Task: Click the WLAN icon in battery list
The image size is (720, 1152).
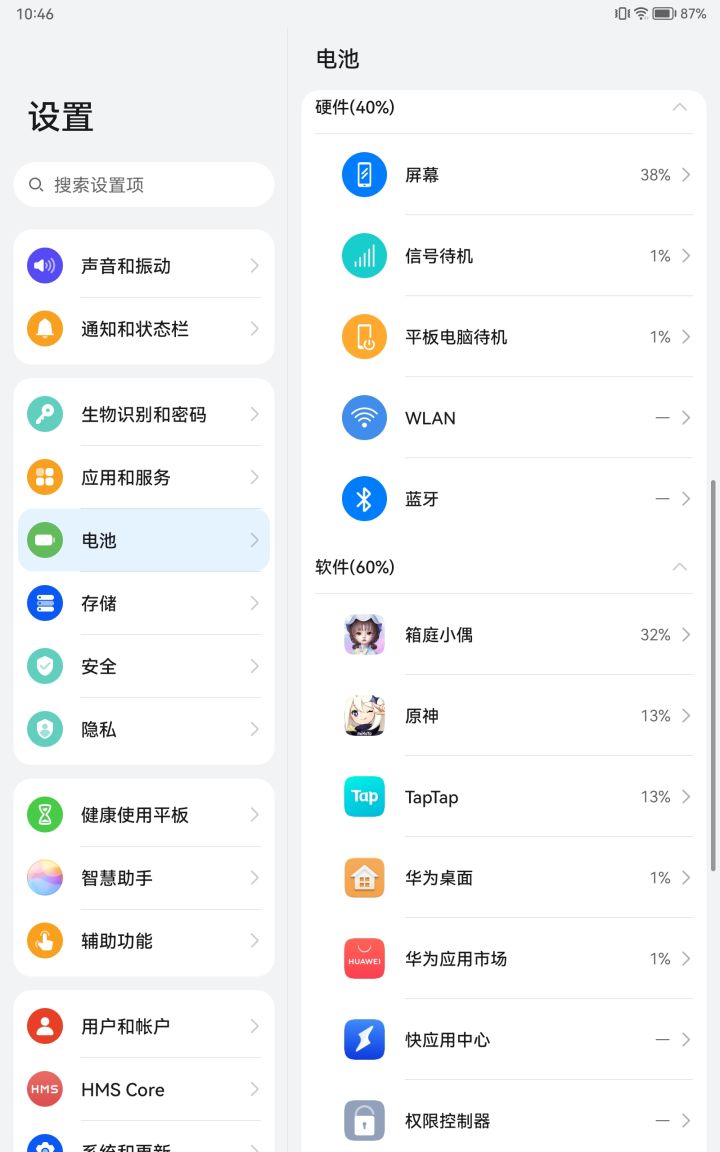Action: coord(365,417)
